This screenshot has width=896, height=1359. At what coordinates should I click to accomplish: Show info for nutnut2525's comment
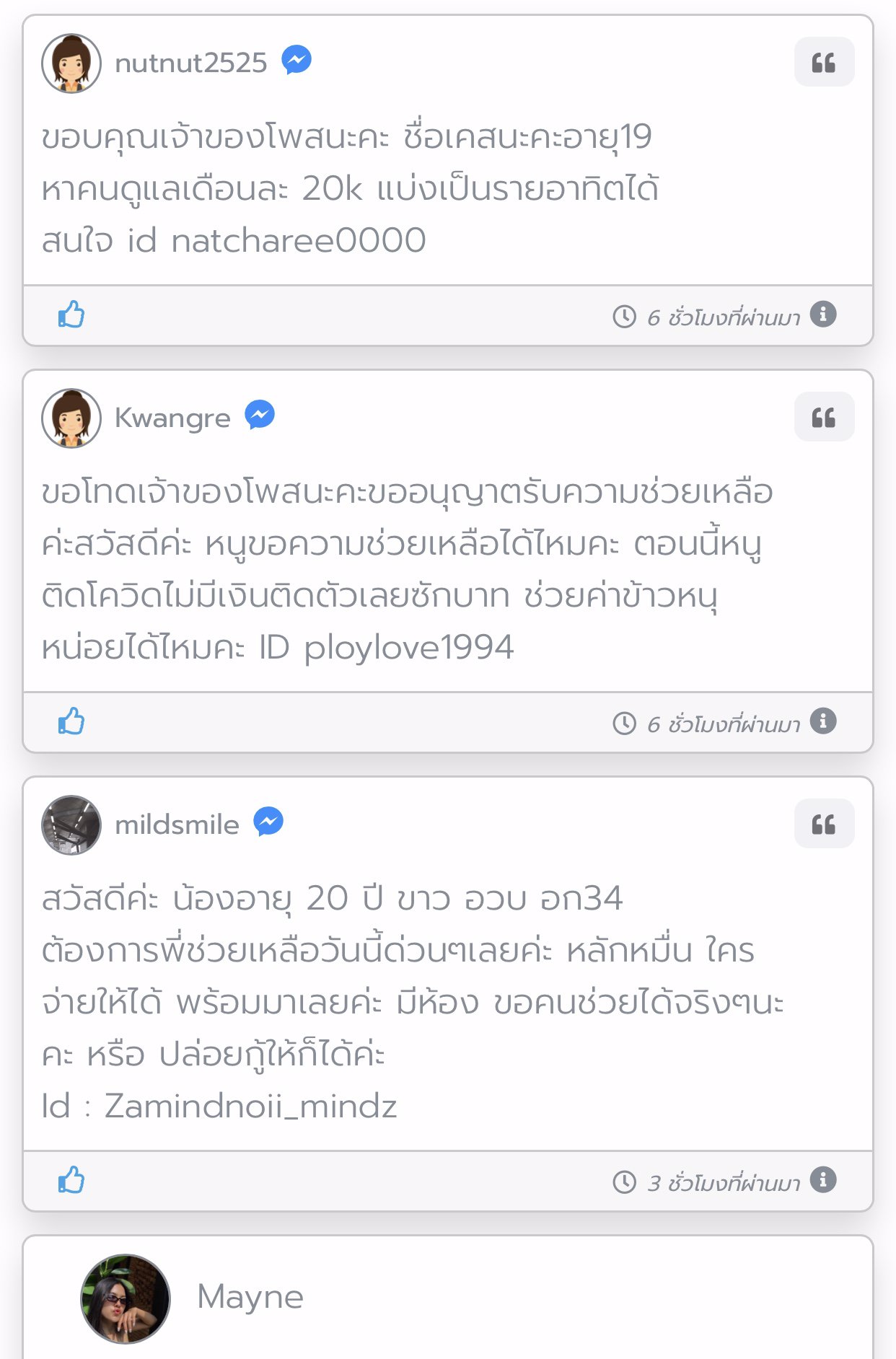click(x=823, y=315)
